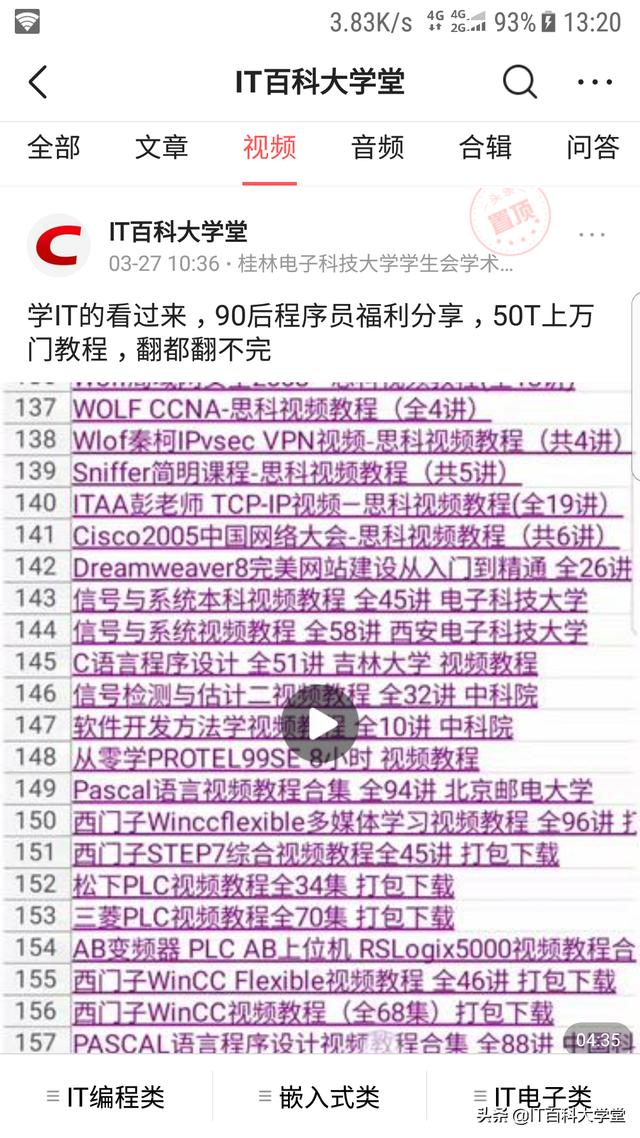Expand the 嵌入式类 menu
Screen dimensions: 640x1138
pos(319,1097)
